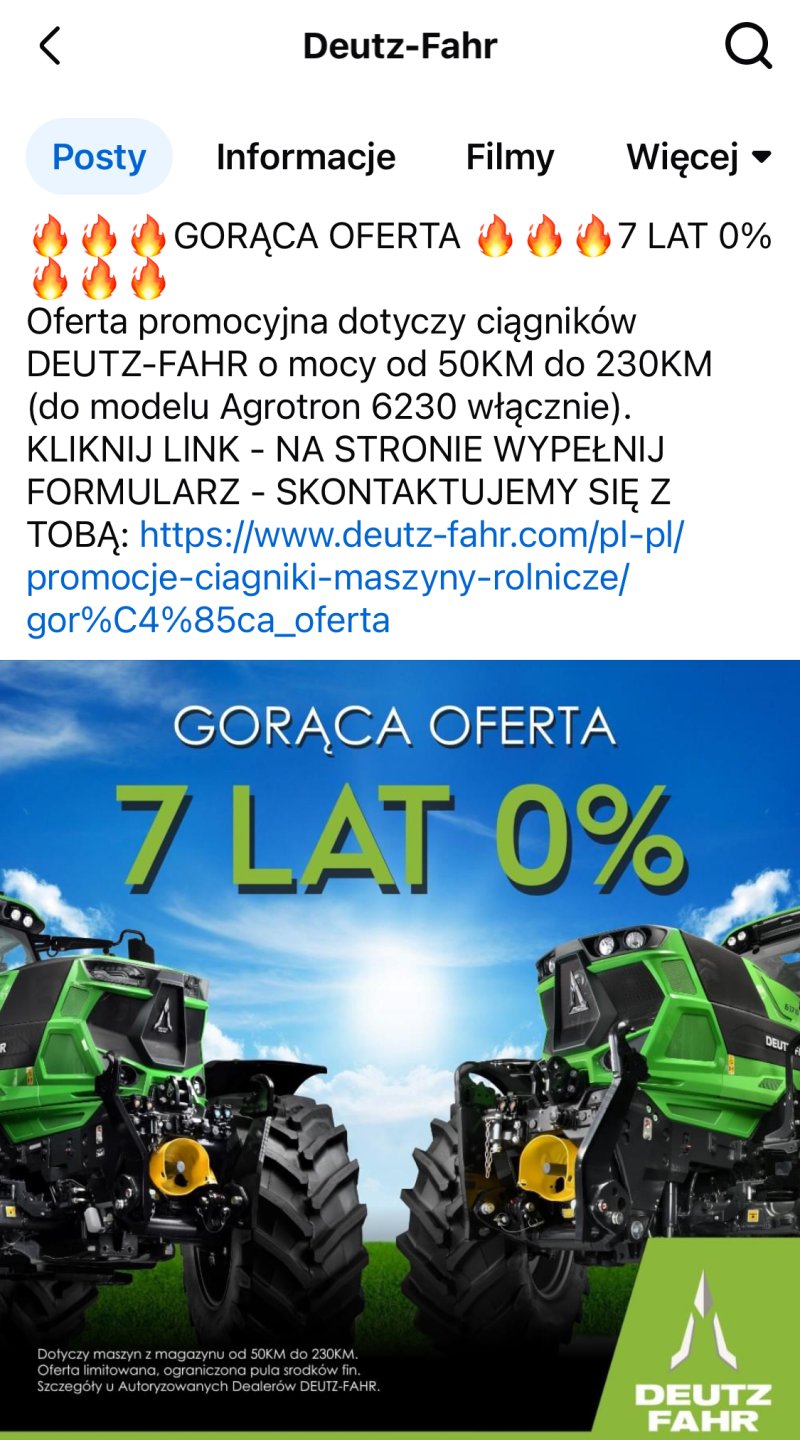800x1440 pixels.
Task: Expand the Więcej dropdown
Action: [698, 157]
